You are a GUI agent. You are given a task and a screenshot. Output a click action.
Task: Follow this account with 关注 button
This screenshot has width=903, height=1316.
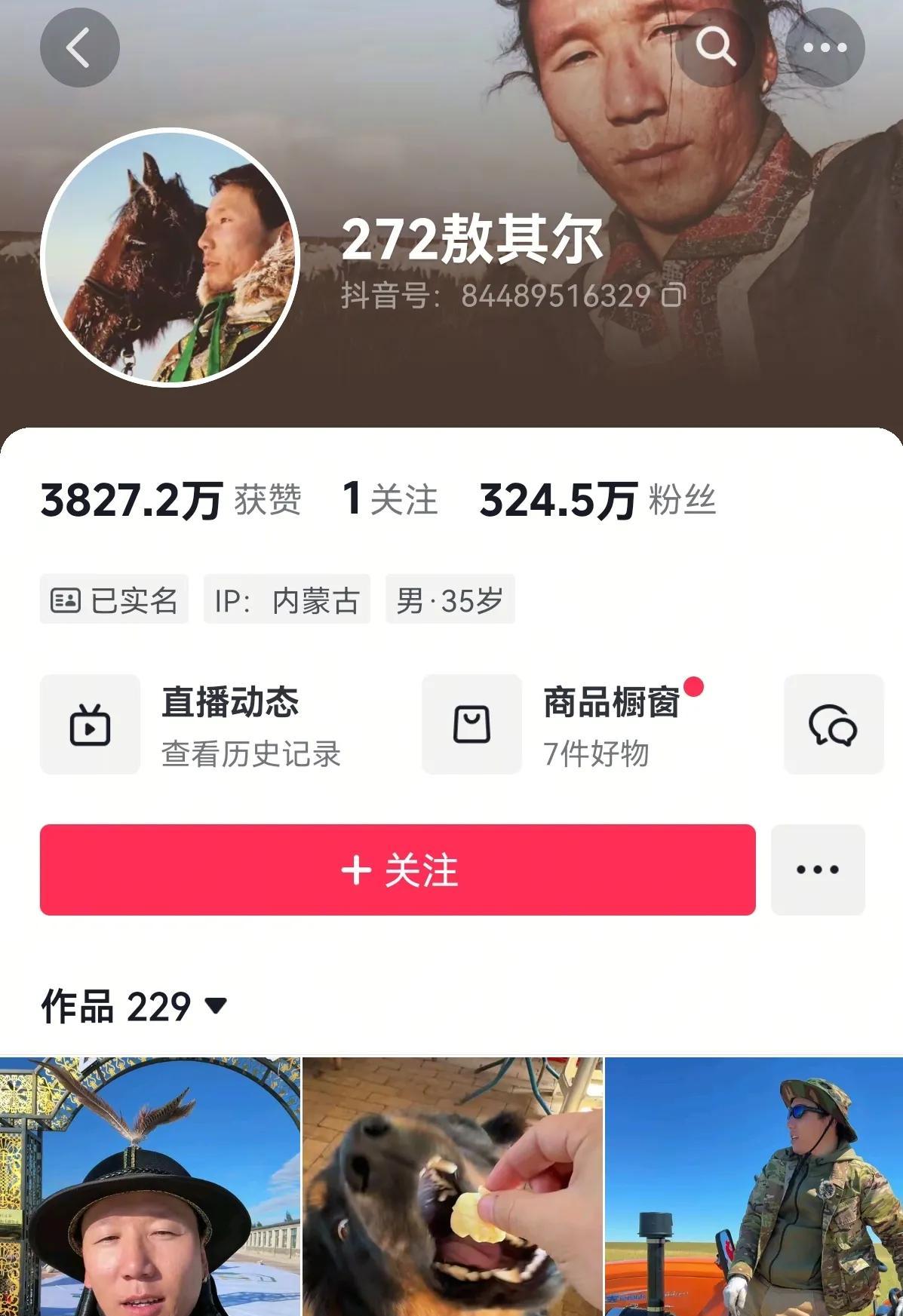point(398,870)
